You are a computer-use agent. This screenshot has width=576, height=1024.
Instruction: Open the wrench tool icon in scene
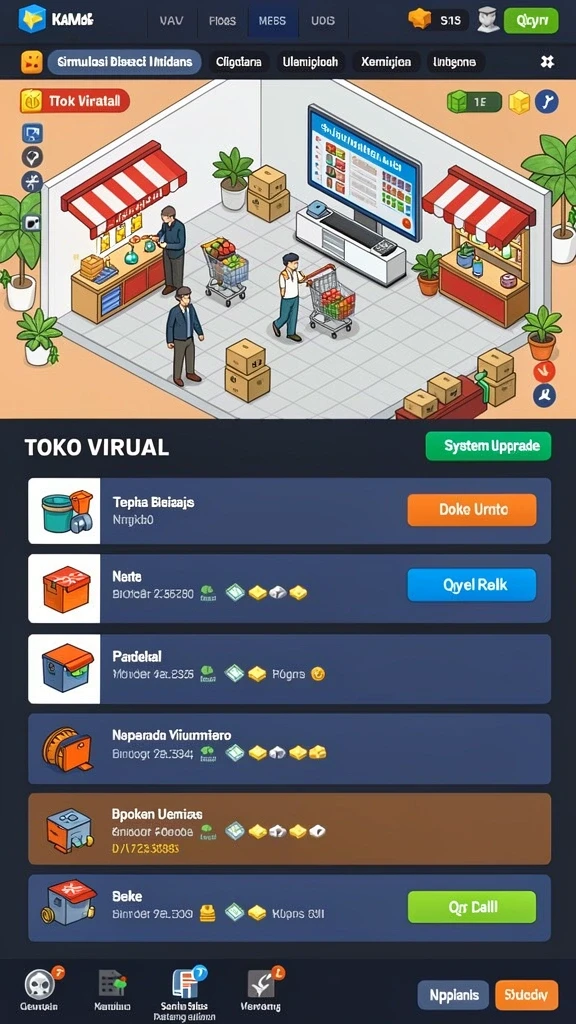pyautogui.click(x=547, y=101)
